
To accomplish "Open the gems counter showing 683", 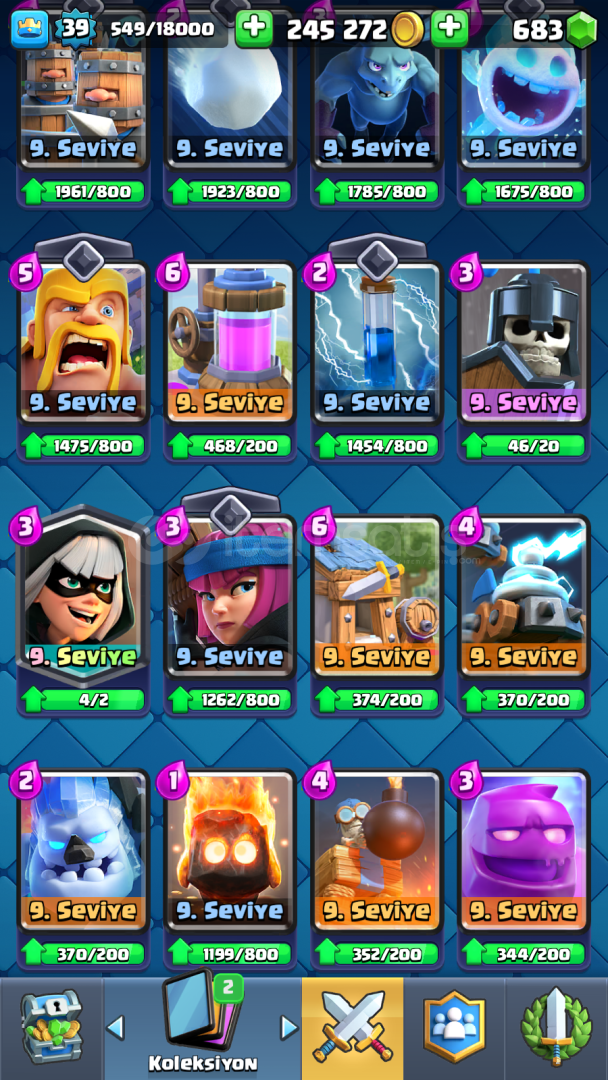I will (553, 30).
